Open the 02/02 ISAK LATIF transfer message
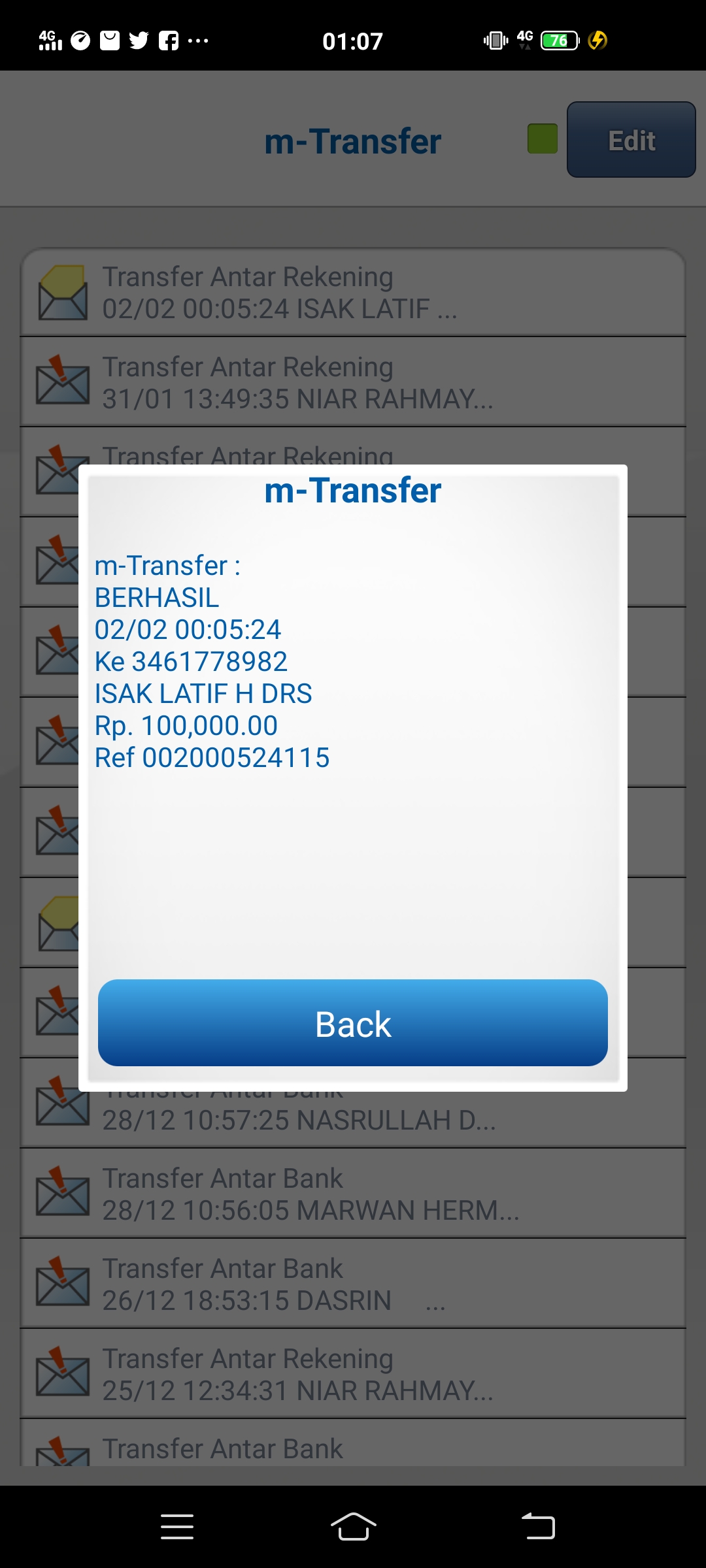The height and width of the screenshot is (1568, 706). coord(353,293)
